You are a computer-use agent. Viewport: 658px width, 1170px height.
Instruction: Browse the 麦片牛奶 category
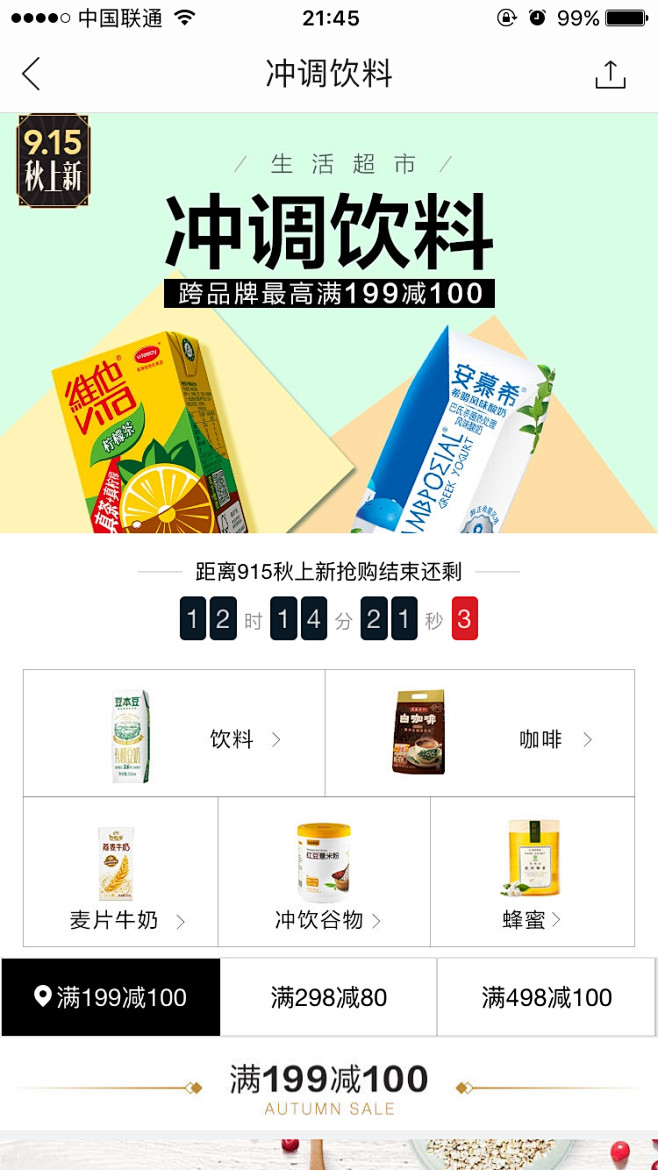[121, 872]
